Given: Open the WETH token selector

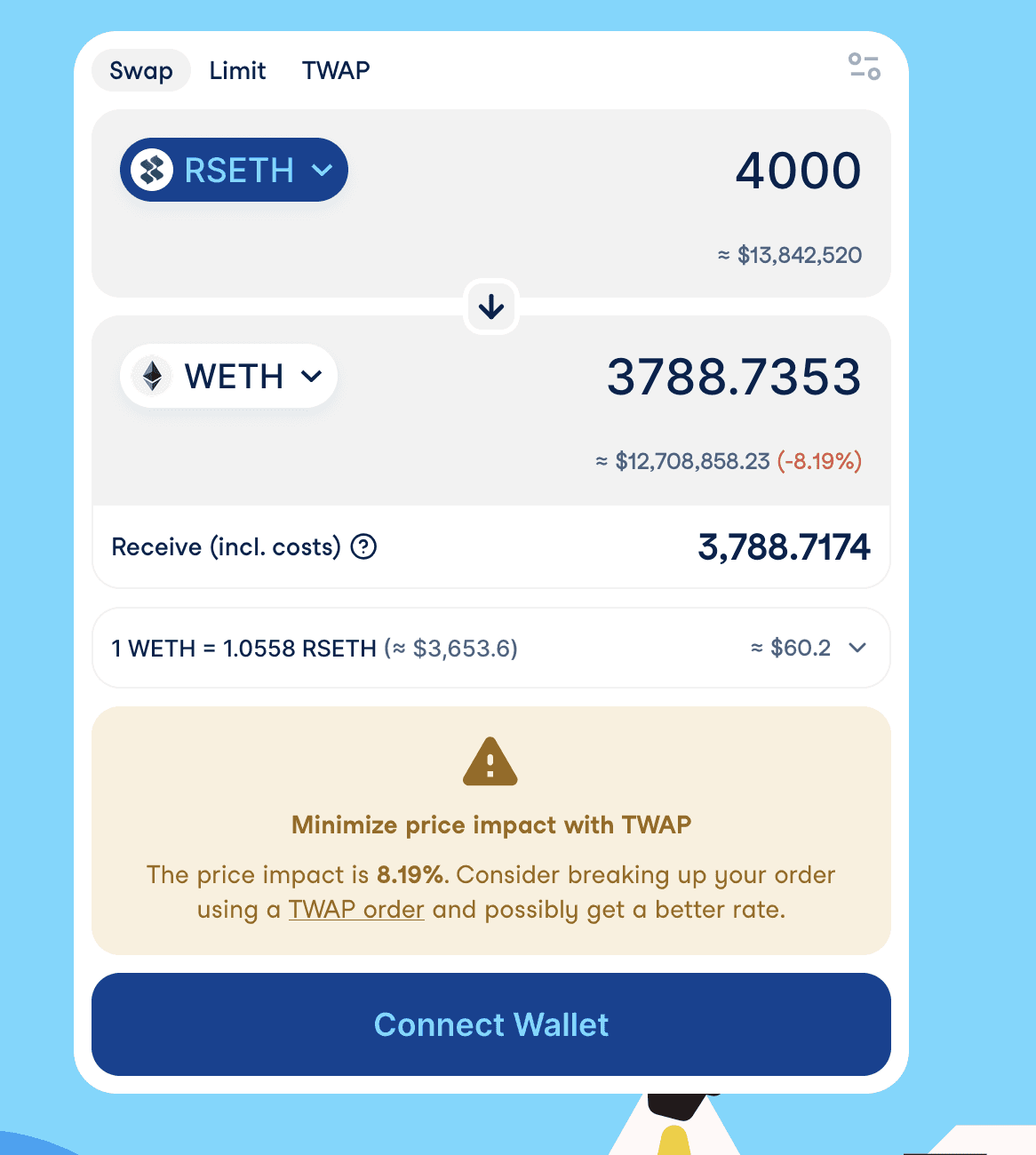Looking at the screenshot, I should (229, 376).
